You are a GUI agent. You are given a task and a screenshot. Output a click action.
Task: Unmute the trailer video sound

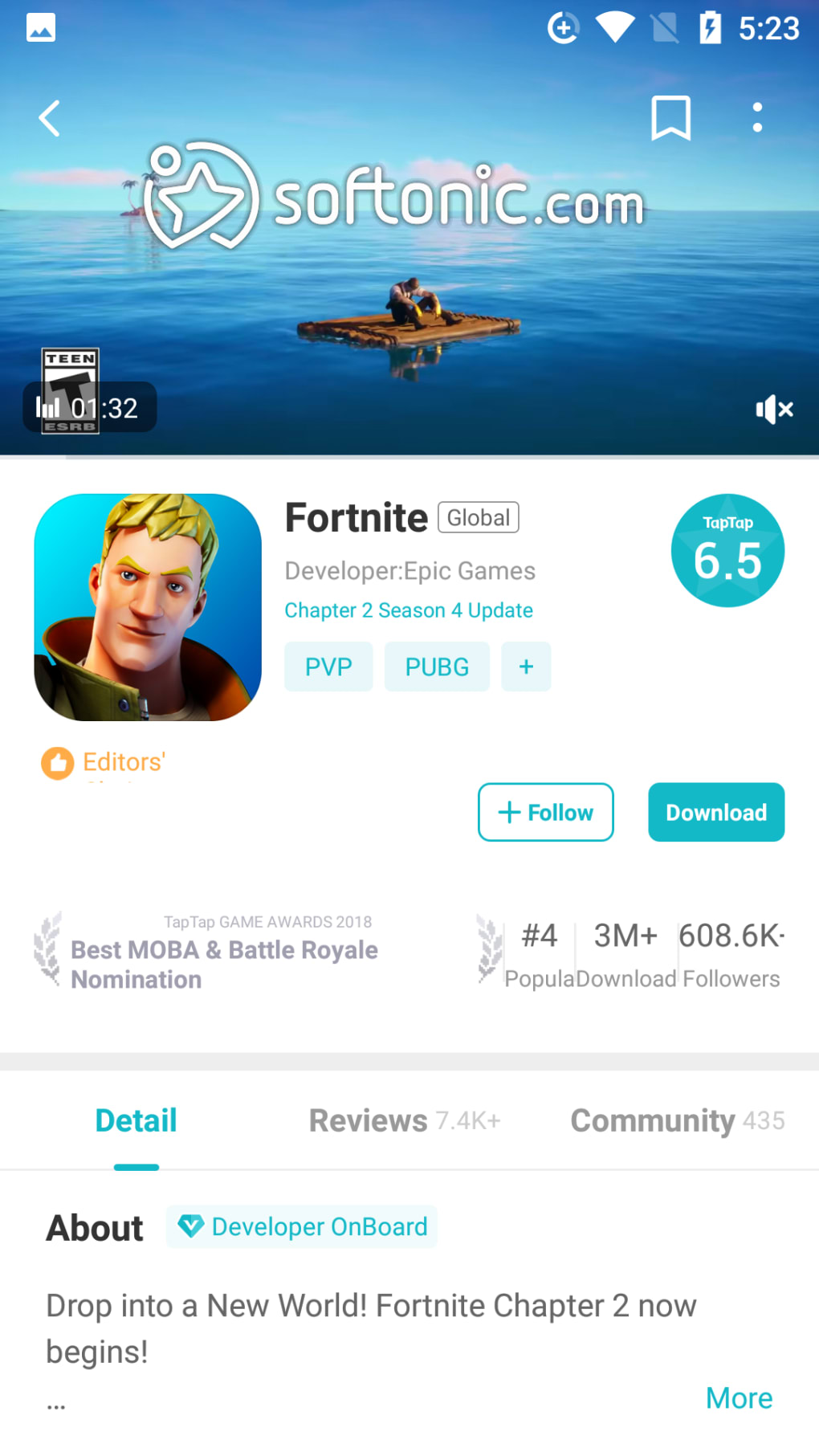click(x=773, y=410)
